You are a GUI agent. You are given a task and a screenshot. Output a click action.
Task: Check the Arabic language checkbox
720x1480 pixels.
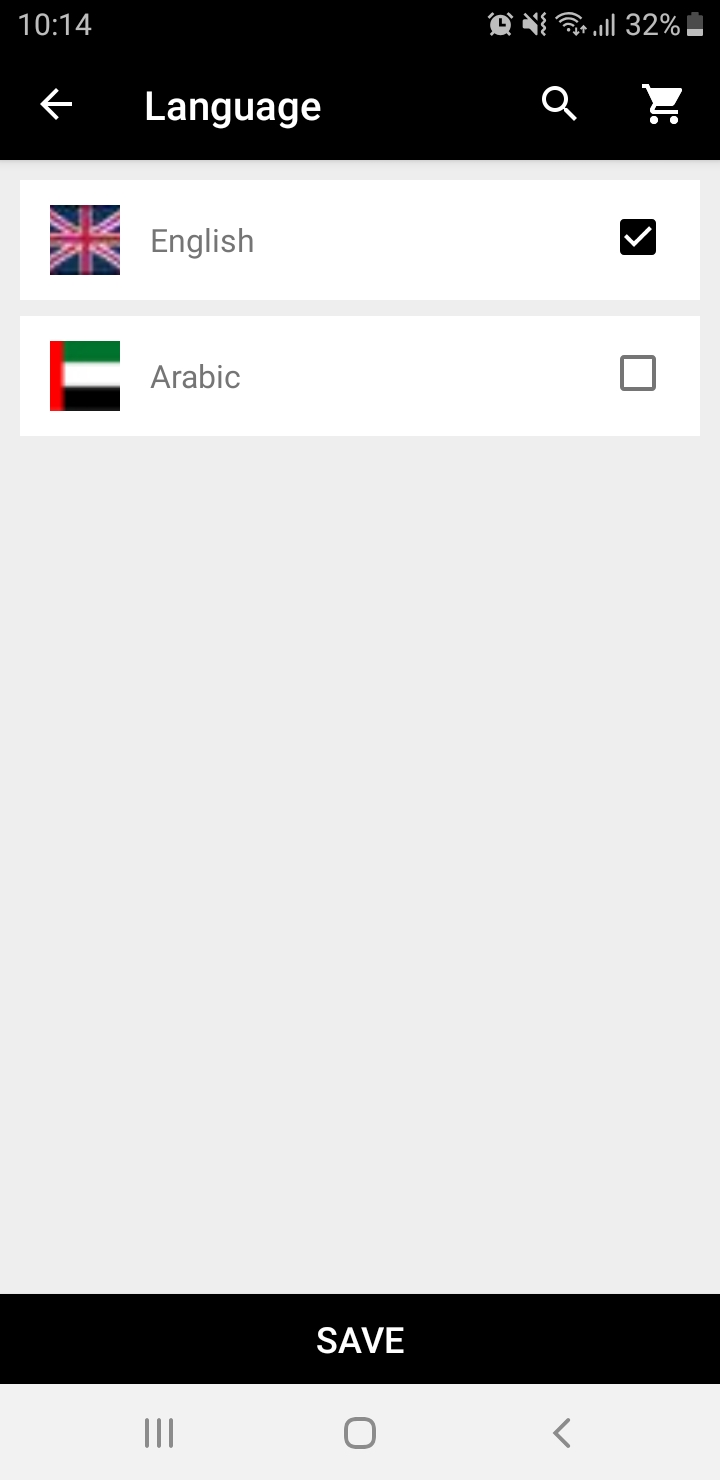click(637, 374)
